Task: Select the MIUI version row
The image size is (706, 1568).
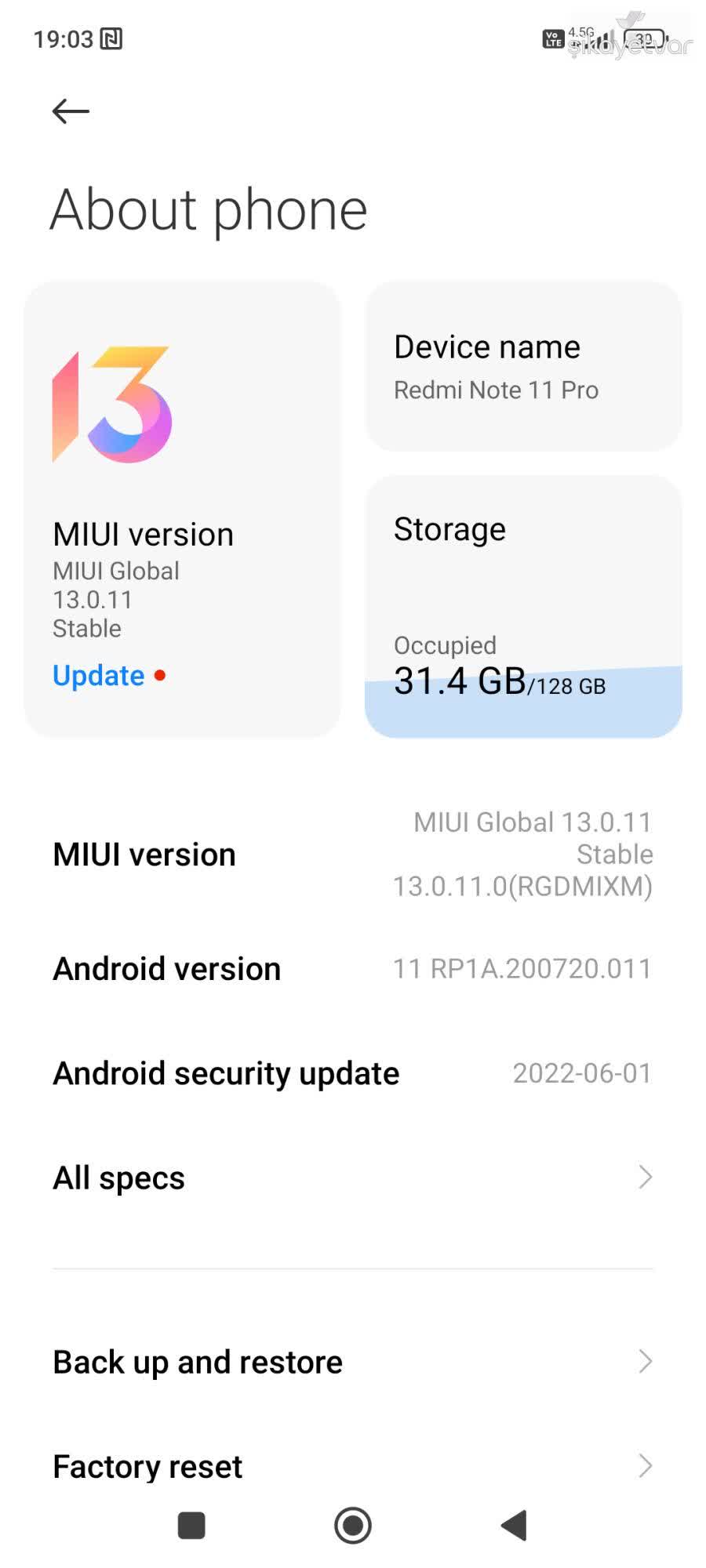Action: tap(353, 854)
